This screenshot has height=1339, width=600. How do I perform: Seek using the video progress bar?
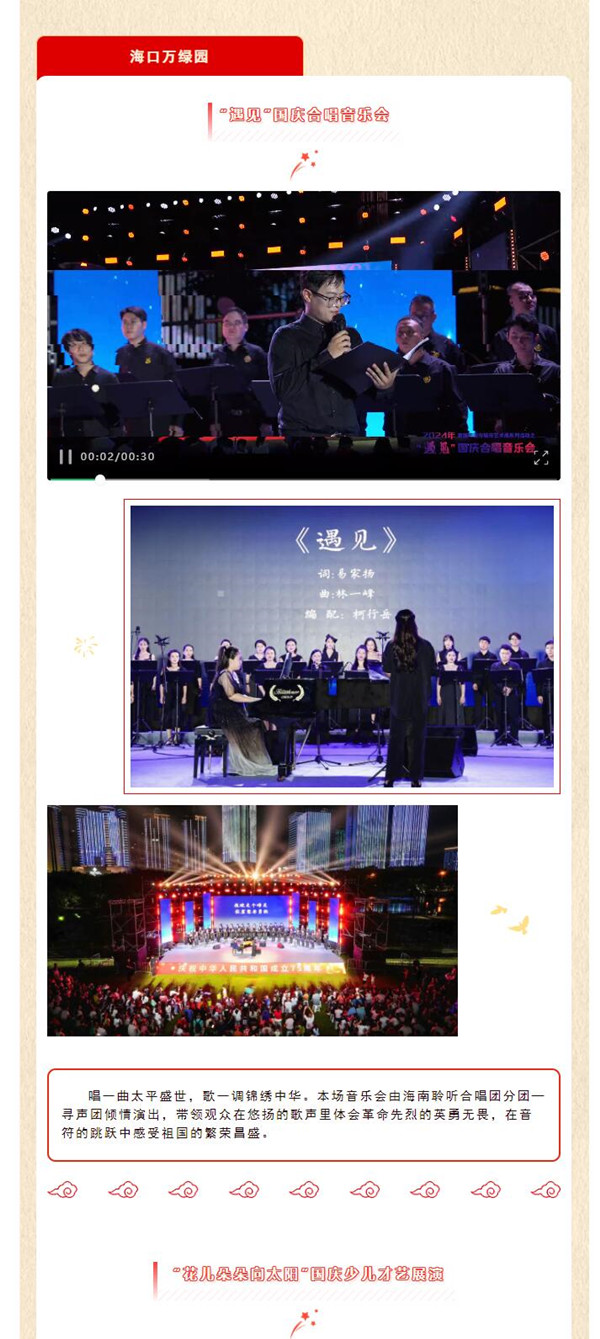pyautogui.click(x=300, y=479)
